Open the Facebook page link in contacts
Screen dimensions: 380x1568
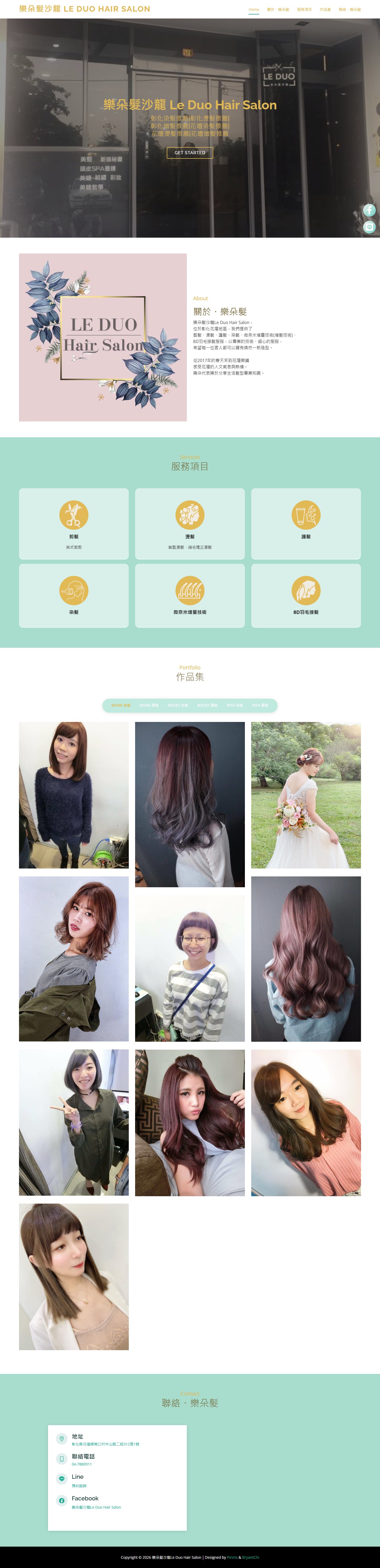tap(96, 1507)
